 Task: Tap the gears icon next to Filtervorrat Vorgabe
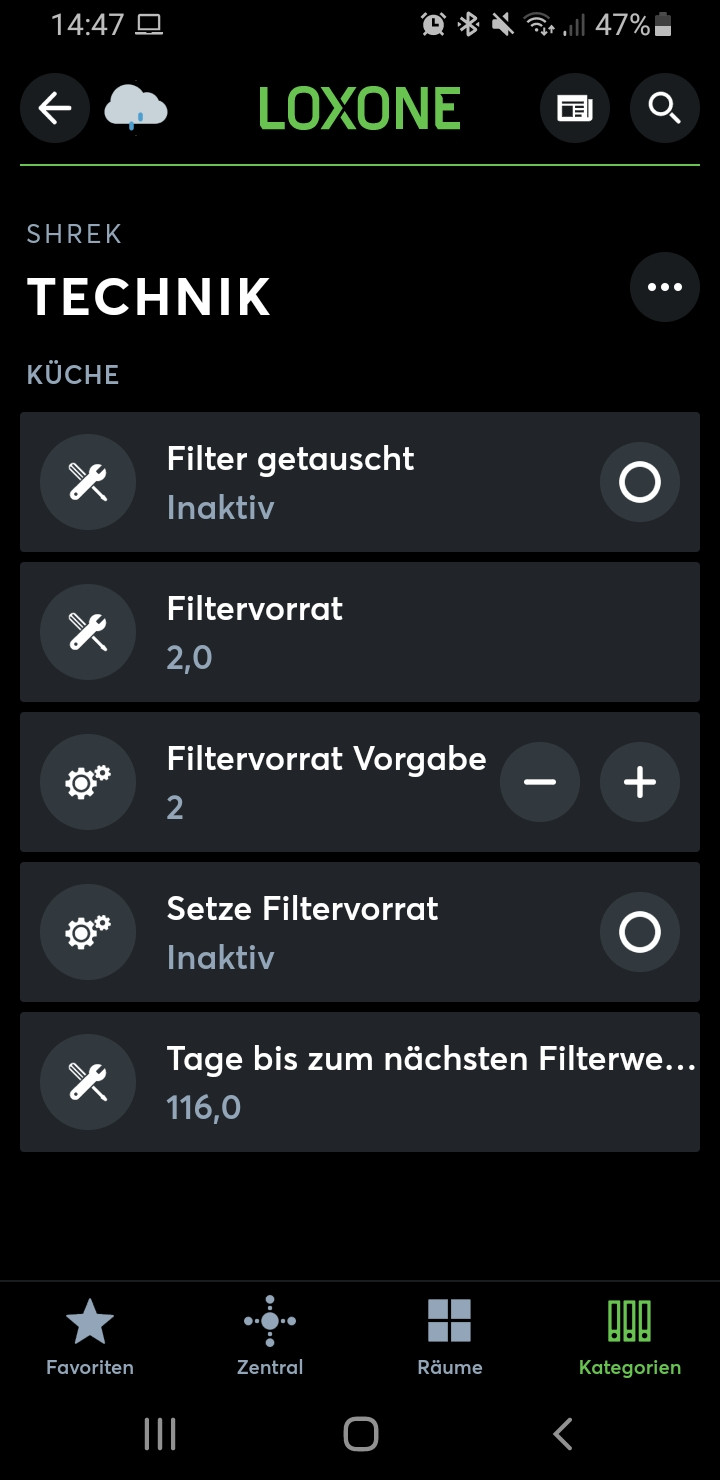(88, 782)
